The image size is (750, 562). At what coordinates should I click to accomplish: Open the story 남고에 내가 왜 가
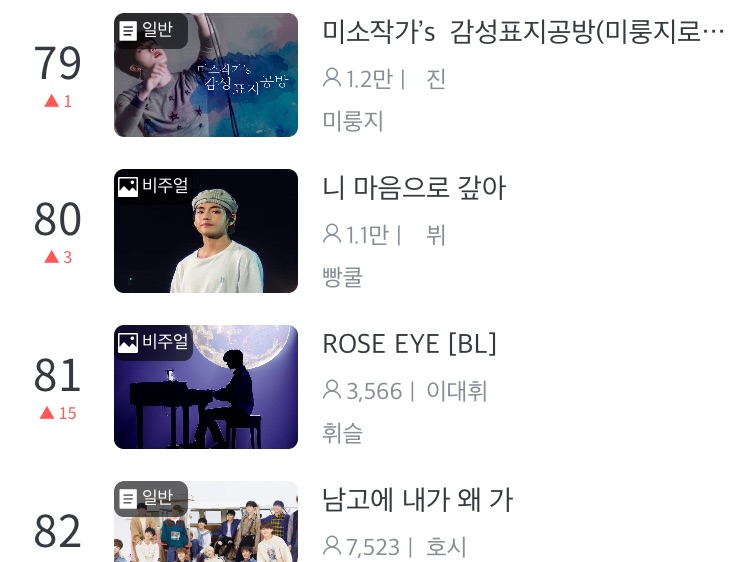coord(417,500)
